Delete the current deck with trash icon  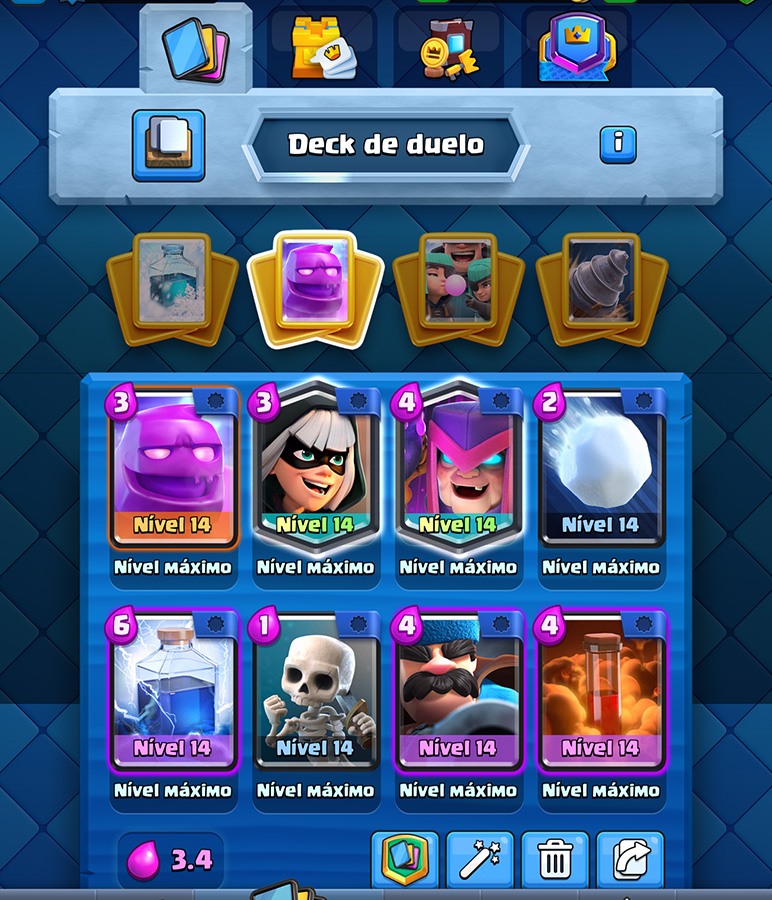(555, 859)
